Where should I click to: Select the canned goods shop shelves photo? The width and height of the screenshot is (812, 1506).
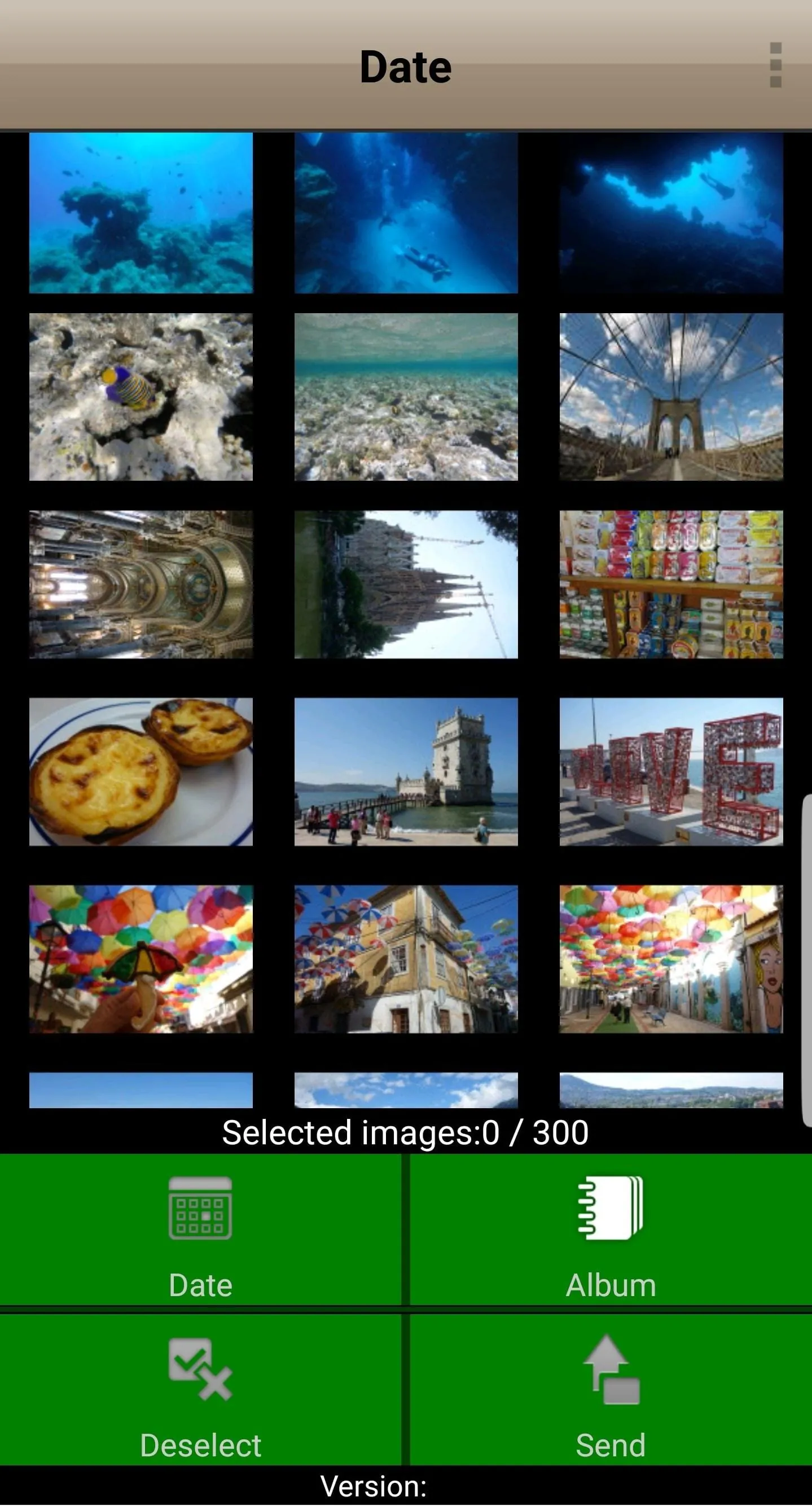pos(670,584)
